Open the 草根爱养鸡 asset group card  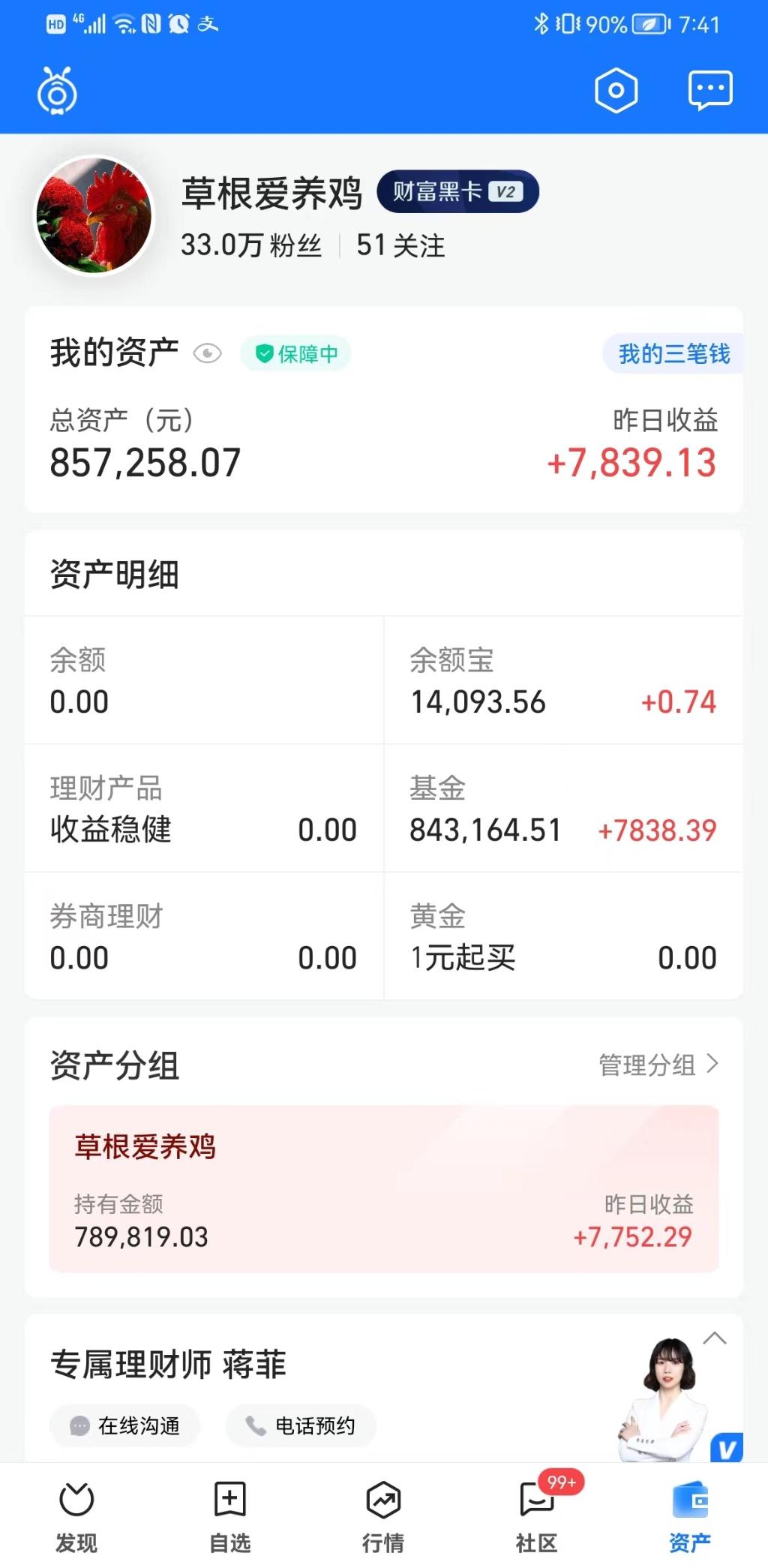coord(384,1188)
